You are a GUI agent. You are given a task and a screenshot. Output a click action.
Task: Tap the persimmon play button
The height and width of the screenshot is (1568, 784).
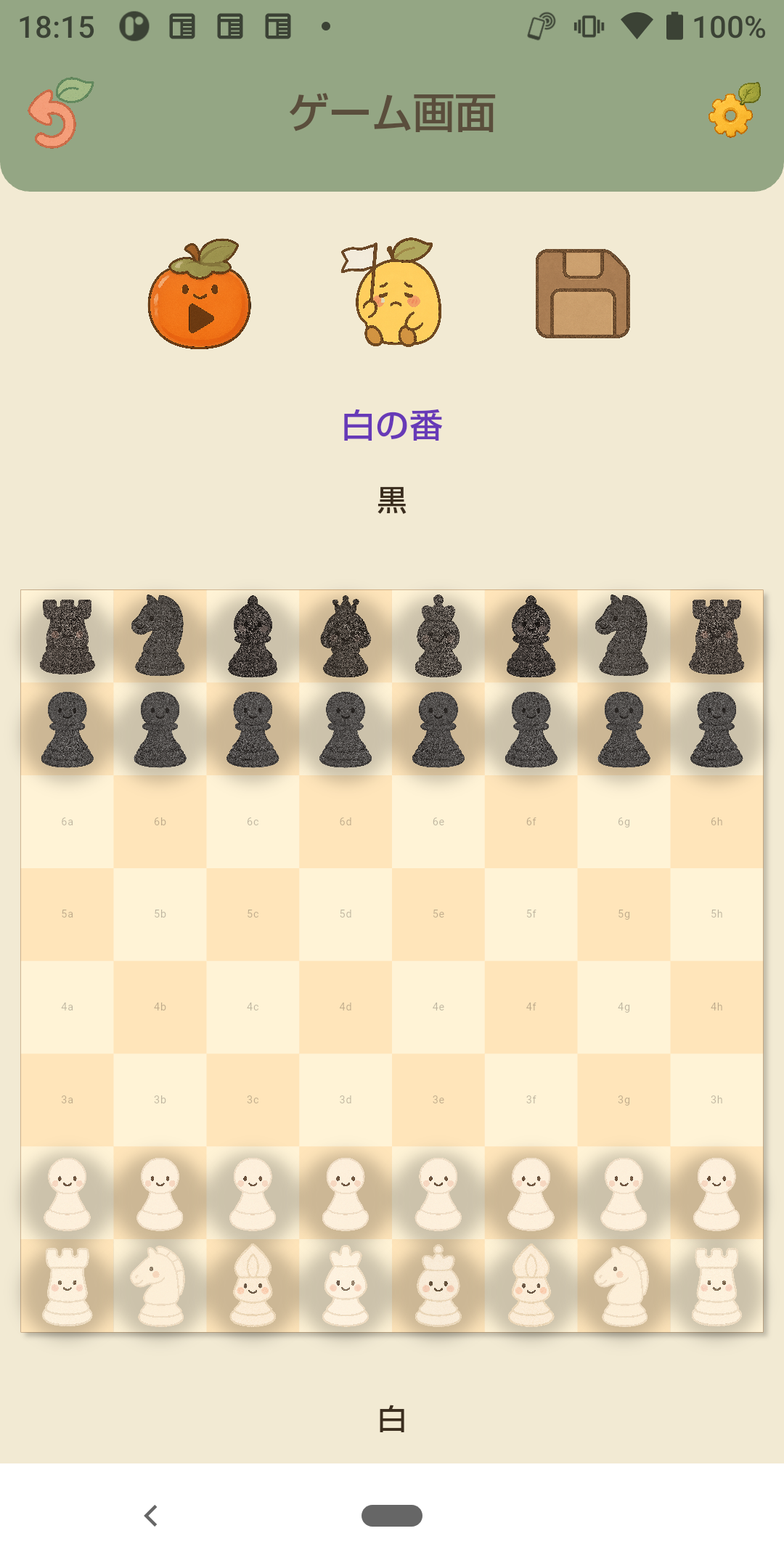point(200,295)
